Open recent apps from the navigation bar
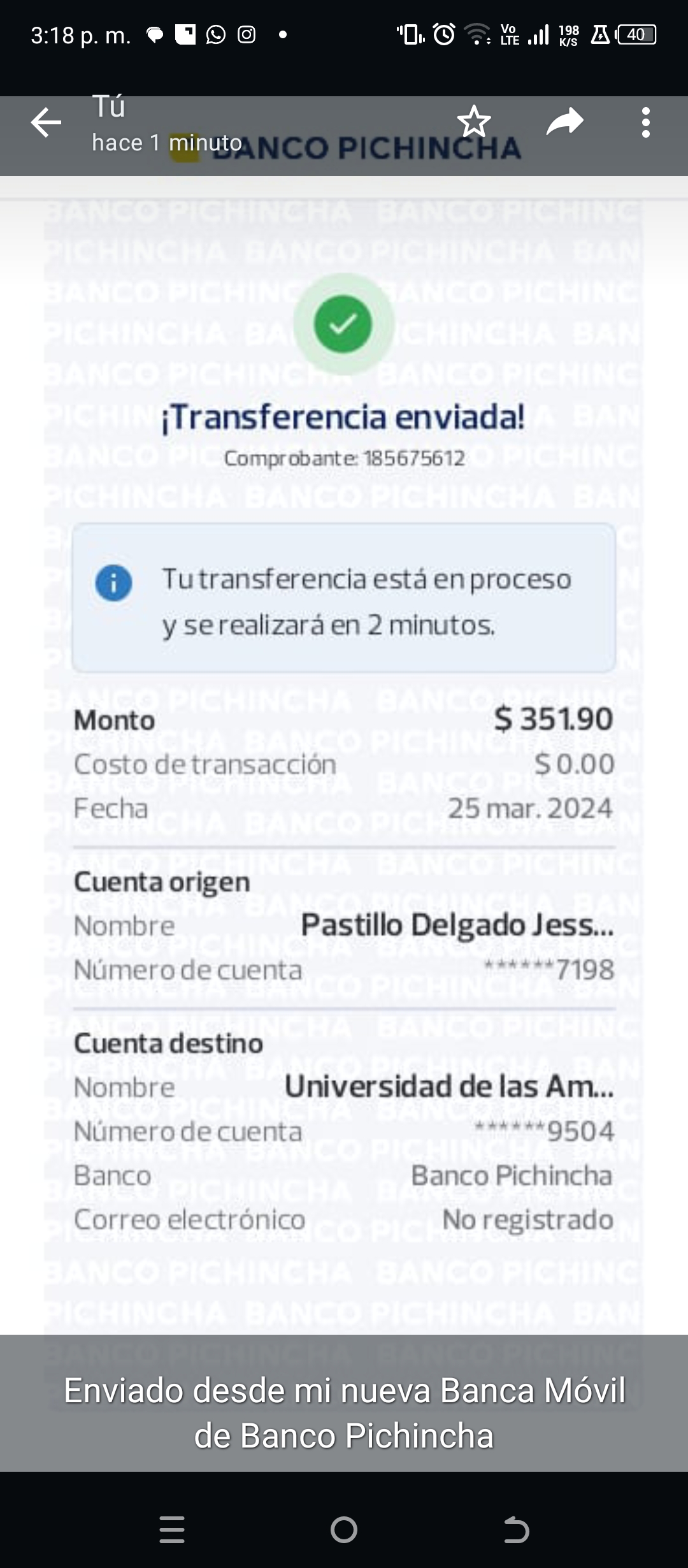 172,1529
